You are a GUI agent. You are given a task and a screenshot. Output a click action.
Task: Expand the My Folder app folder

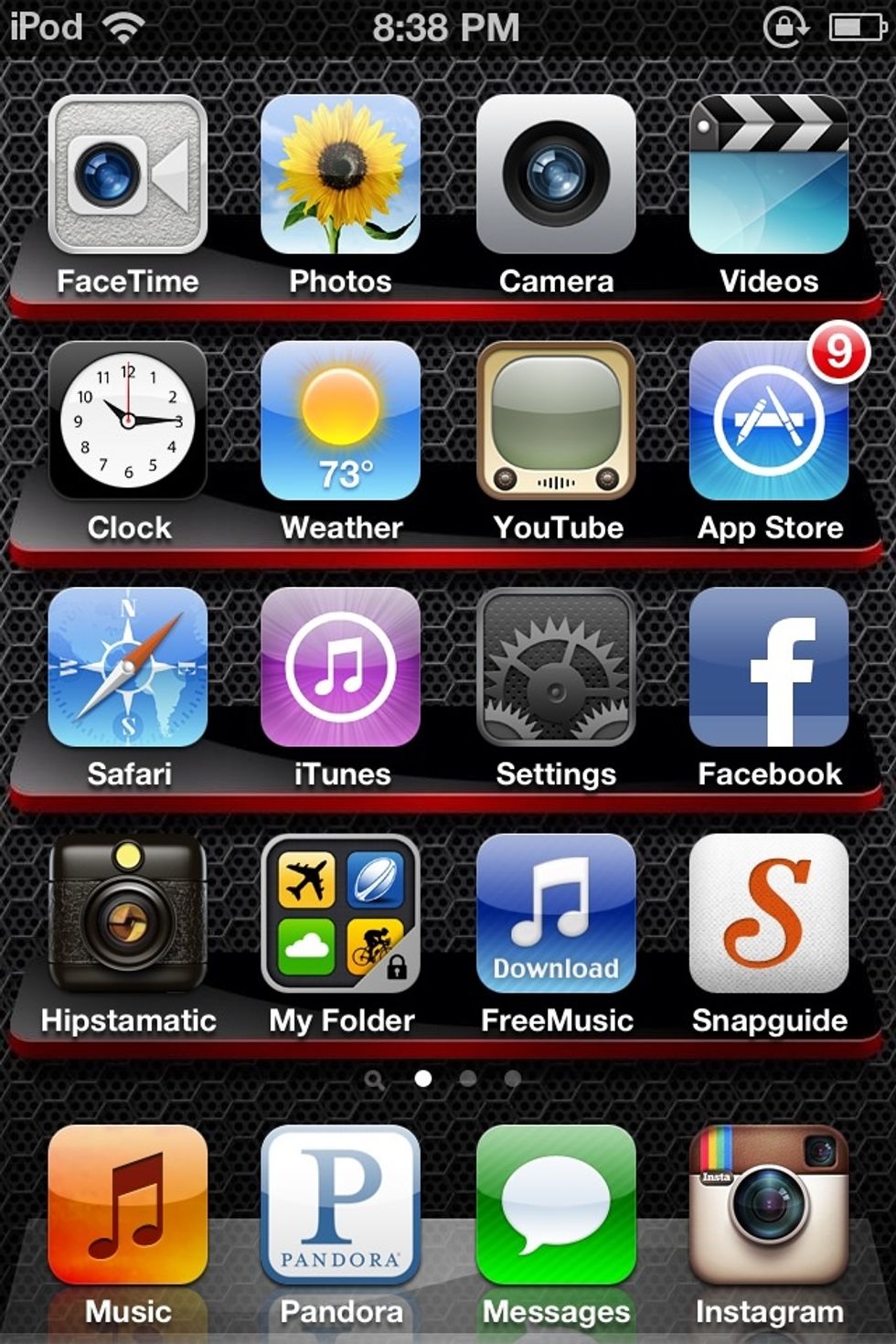pos(340,912)
